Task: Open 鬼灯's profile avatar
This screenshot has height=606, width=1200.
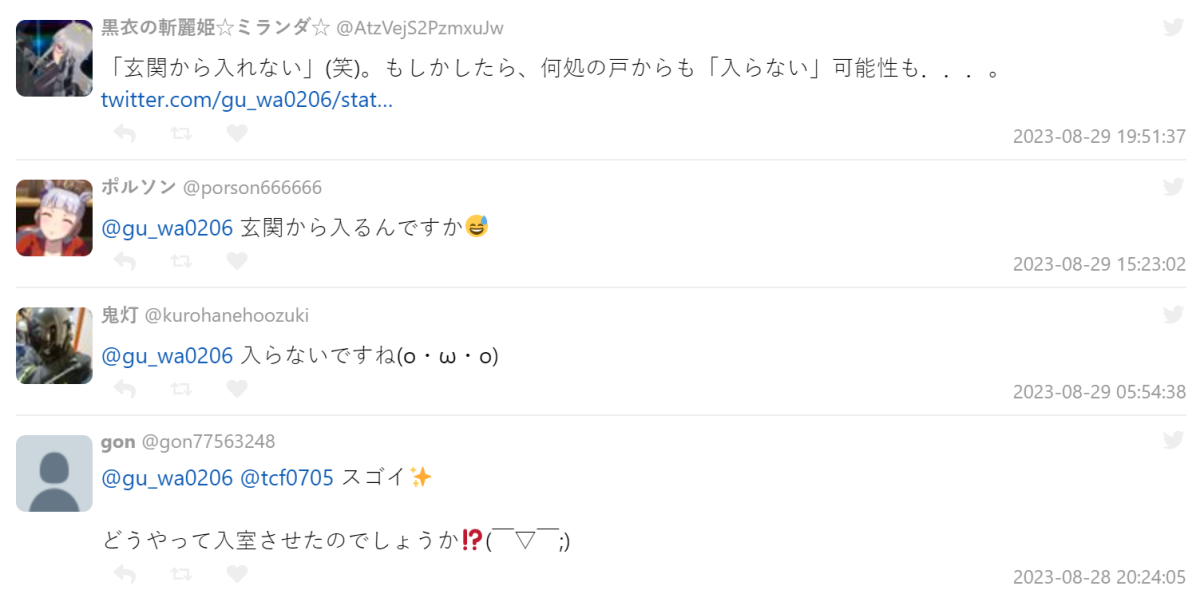Action: [54, 346]
